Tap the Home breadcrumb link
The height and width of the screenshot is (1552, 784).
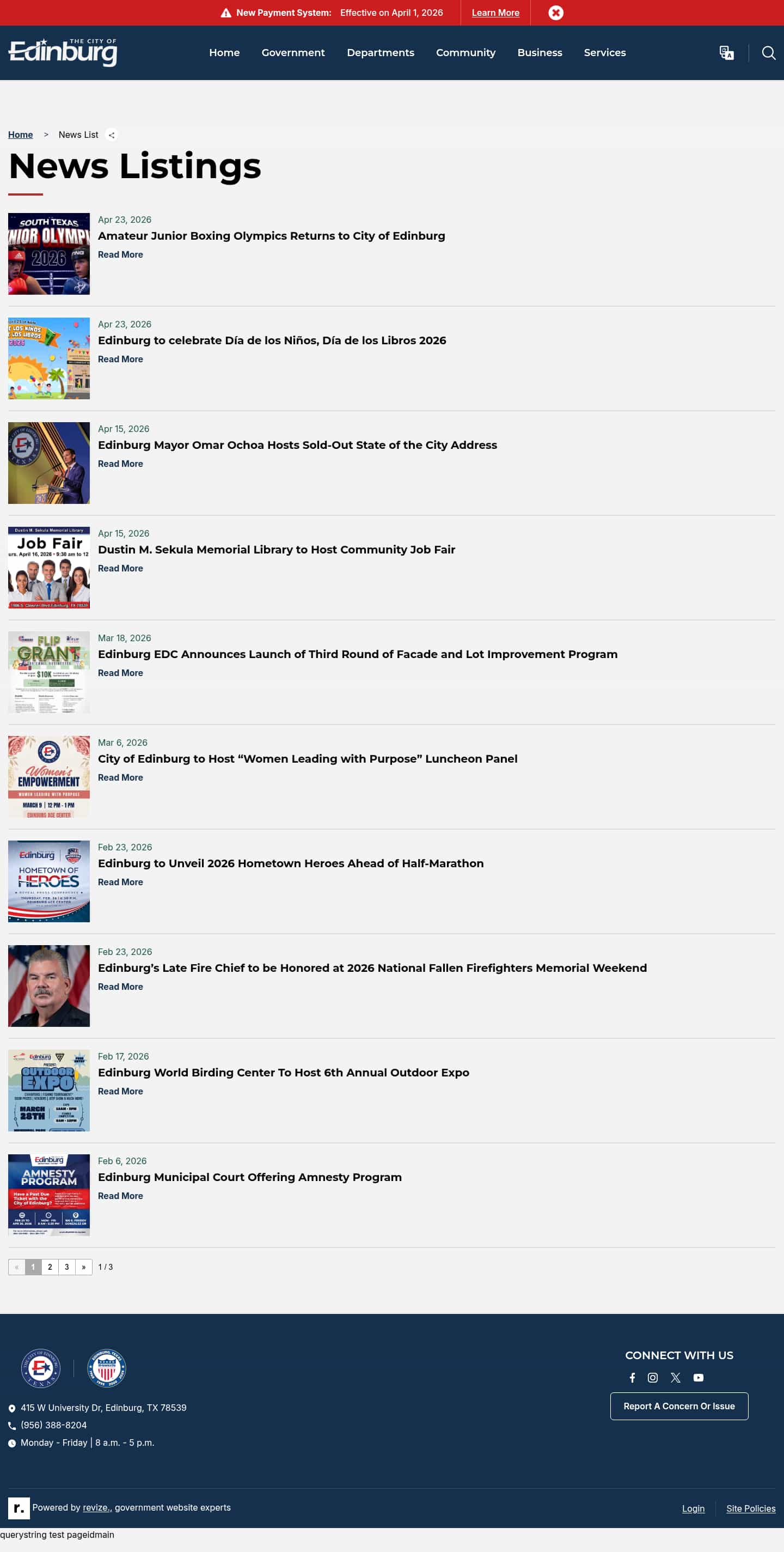(x=21, y=135)
